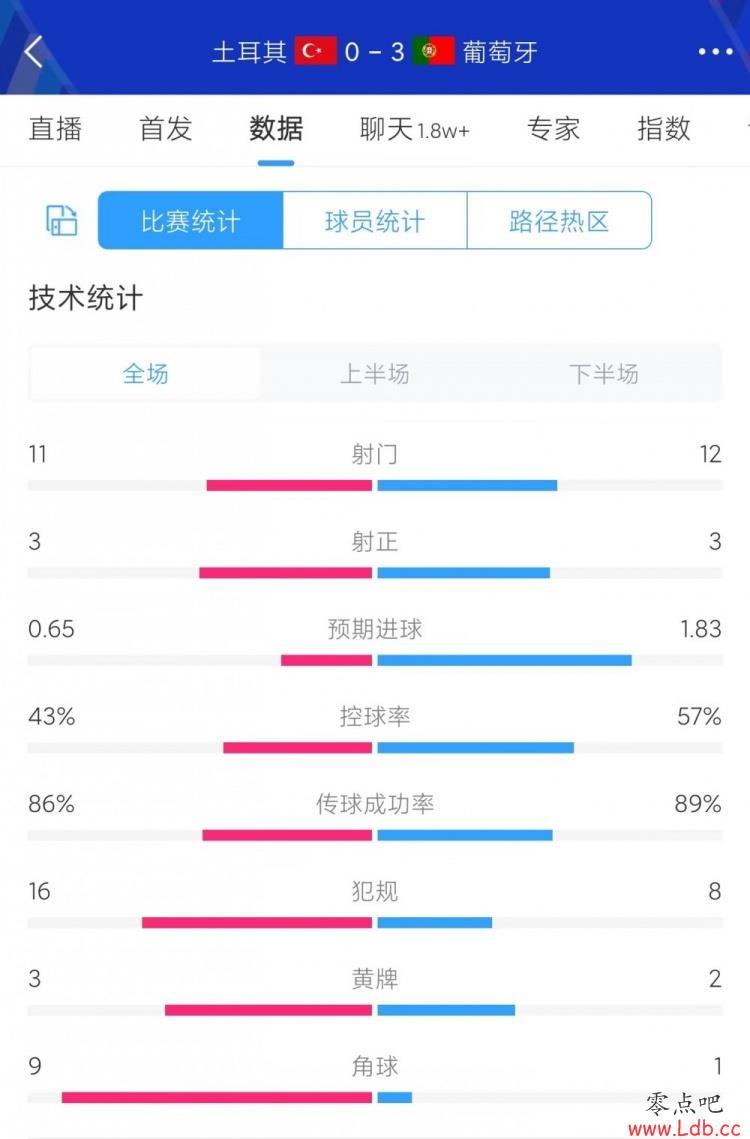Select the 比赛统计 segment
Viewport: 750px width, 1139px height.
191,221
